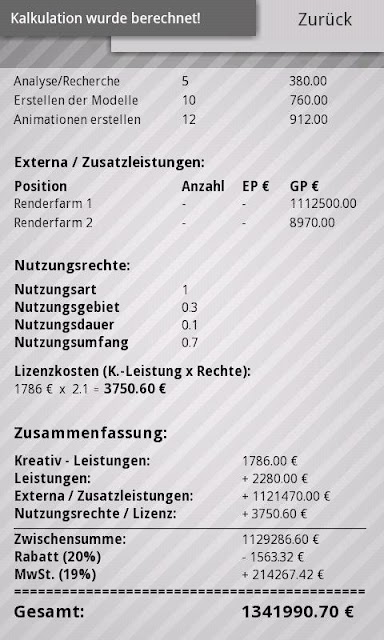This screenshot has width=384, height=640.
Task: Tap the Zurück button
Action: click(x=324, y=20)
